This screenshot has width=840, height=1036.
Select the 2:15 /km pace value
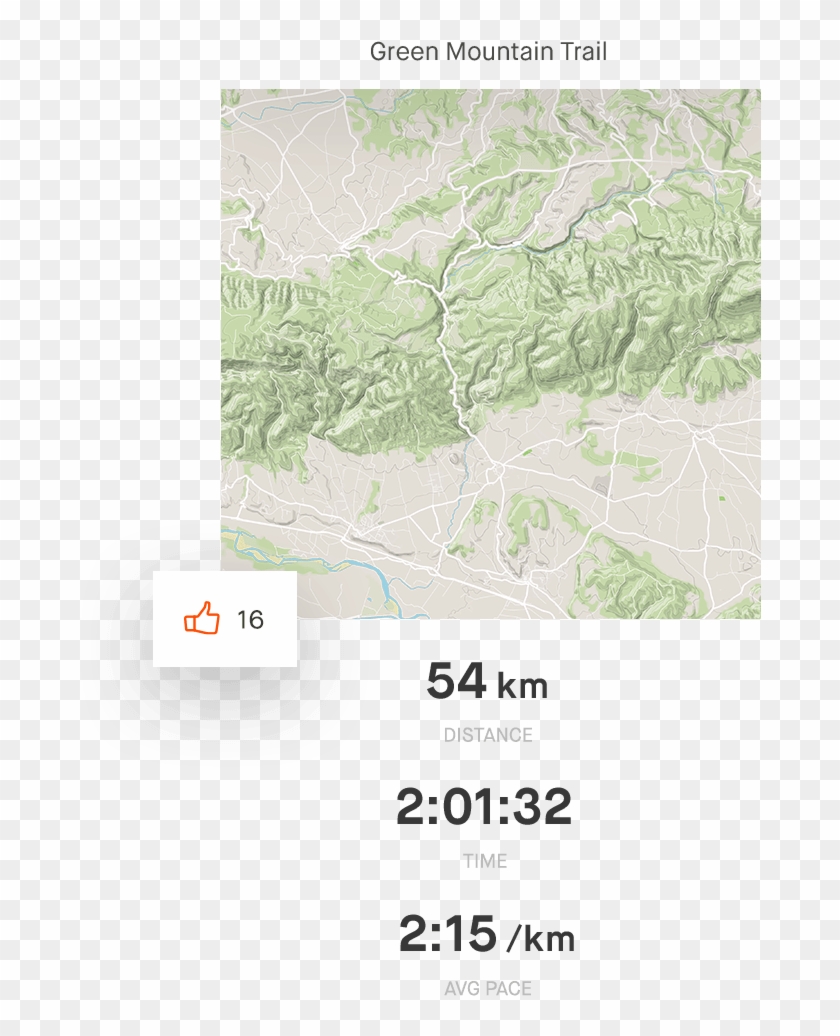pos(487,938)
